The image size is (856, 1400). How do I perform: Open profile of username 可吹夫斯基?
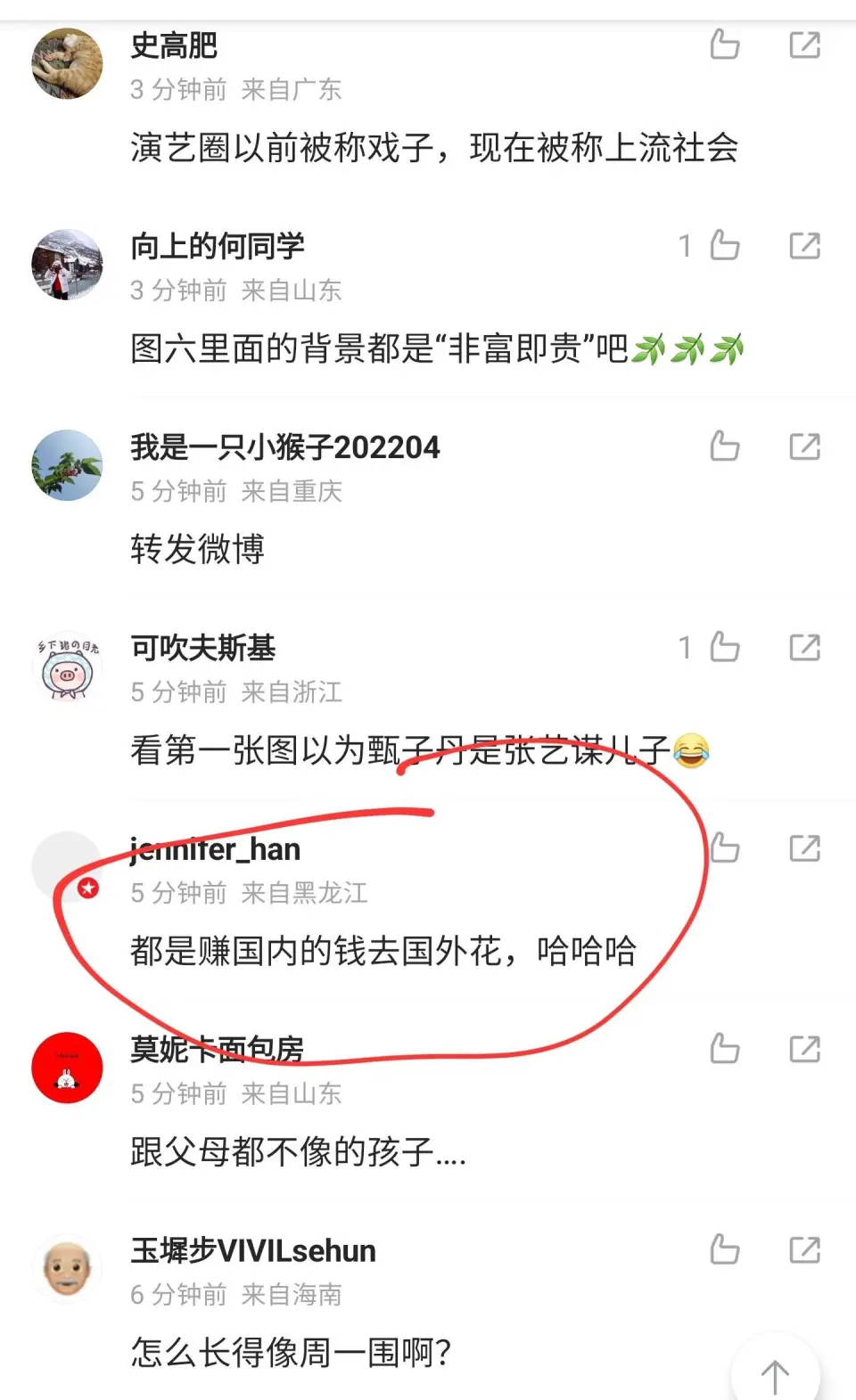[202, 648]
